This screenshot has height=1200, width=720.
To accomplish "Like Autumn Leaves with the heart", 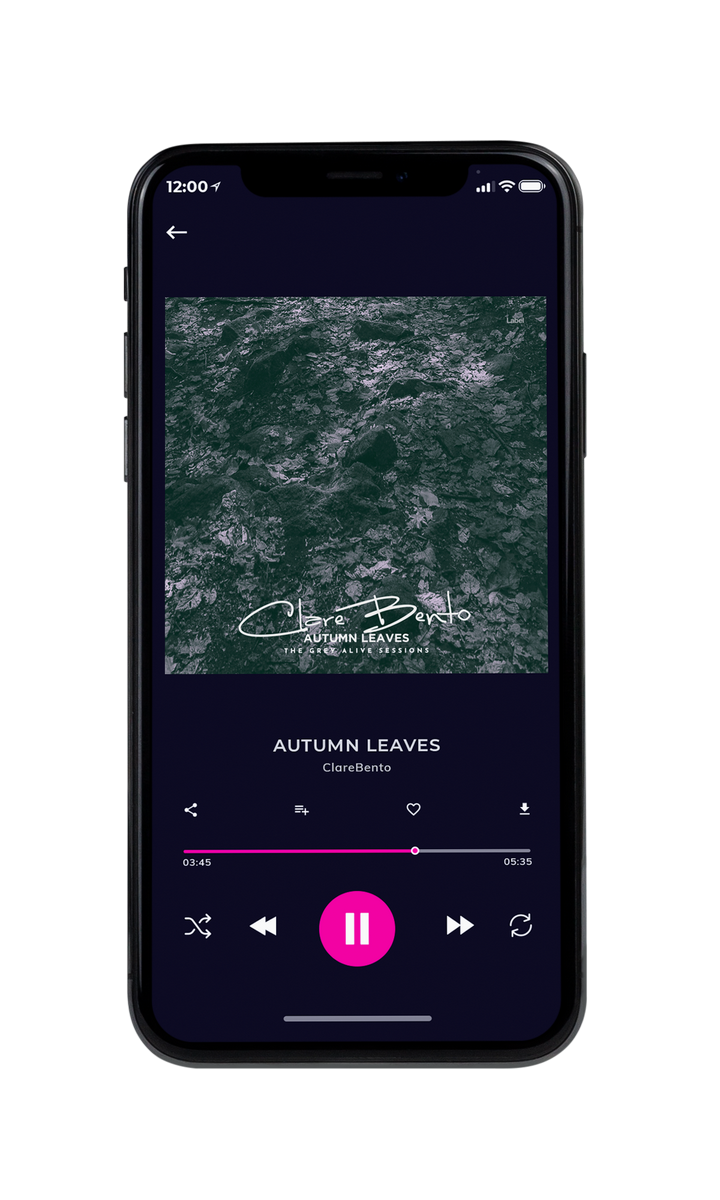I will click(413, 809).
